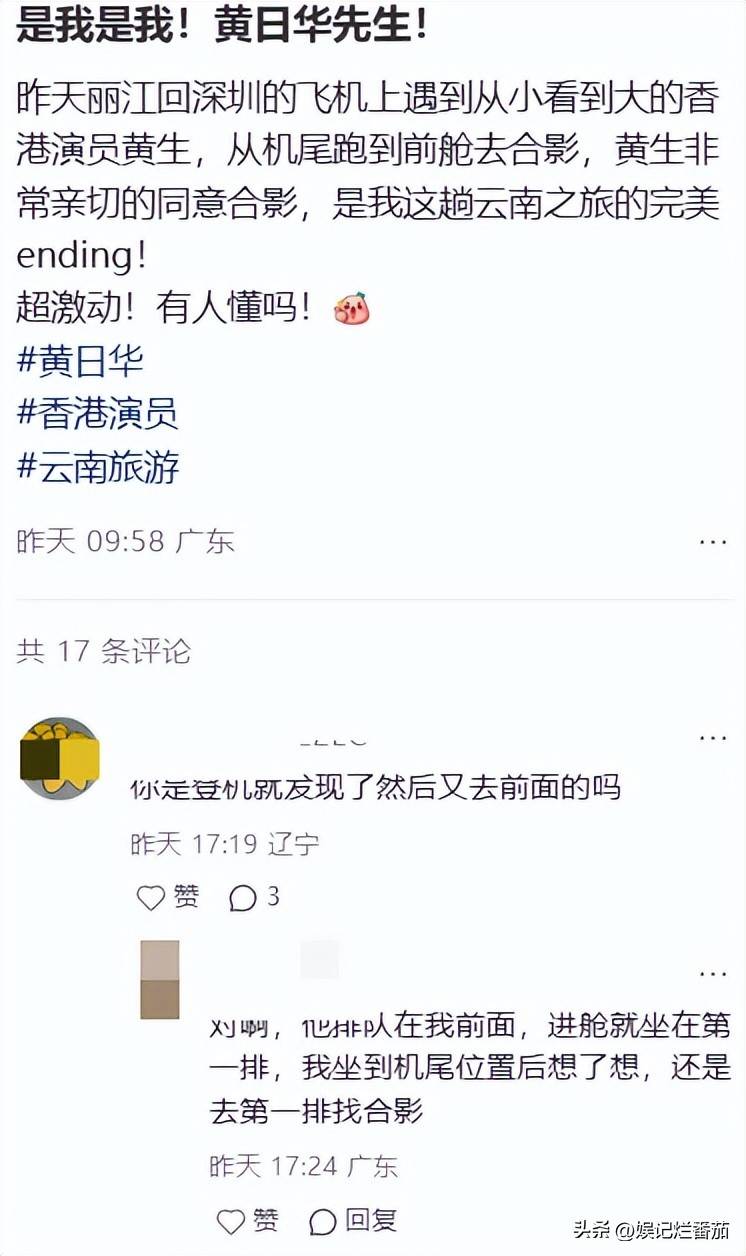Tap 回复 under the 17:24 reply
746x1256 pixels.
(x=353, y=1220)
